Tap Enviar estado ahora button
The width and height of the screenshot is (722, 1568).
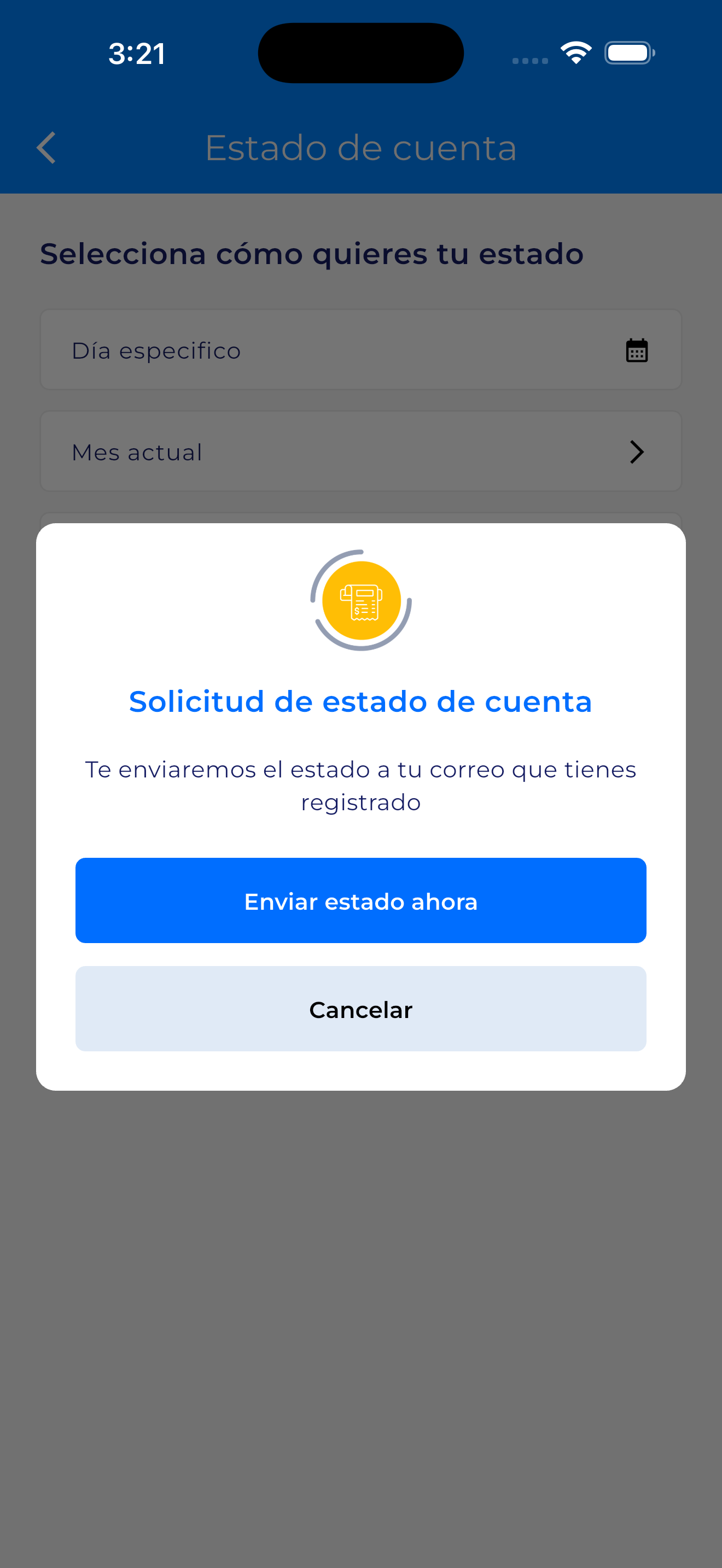tap(360, 900)
